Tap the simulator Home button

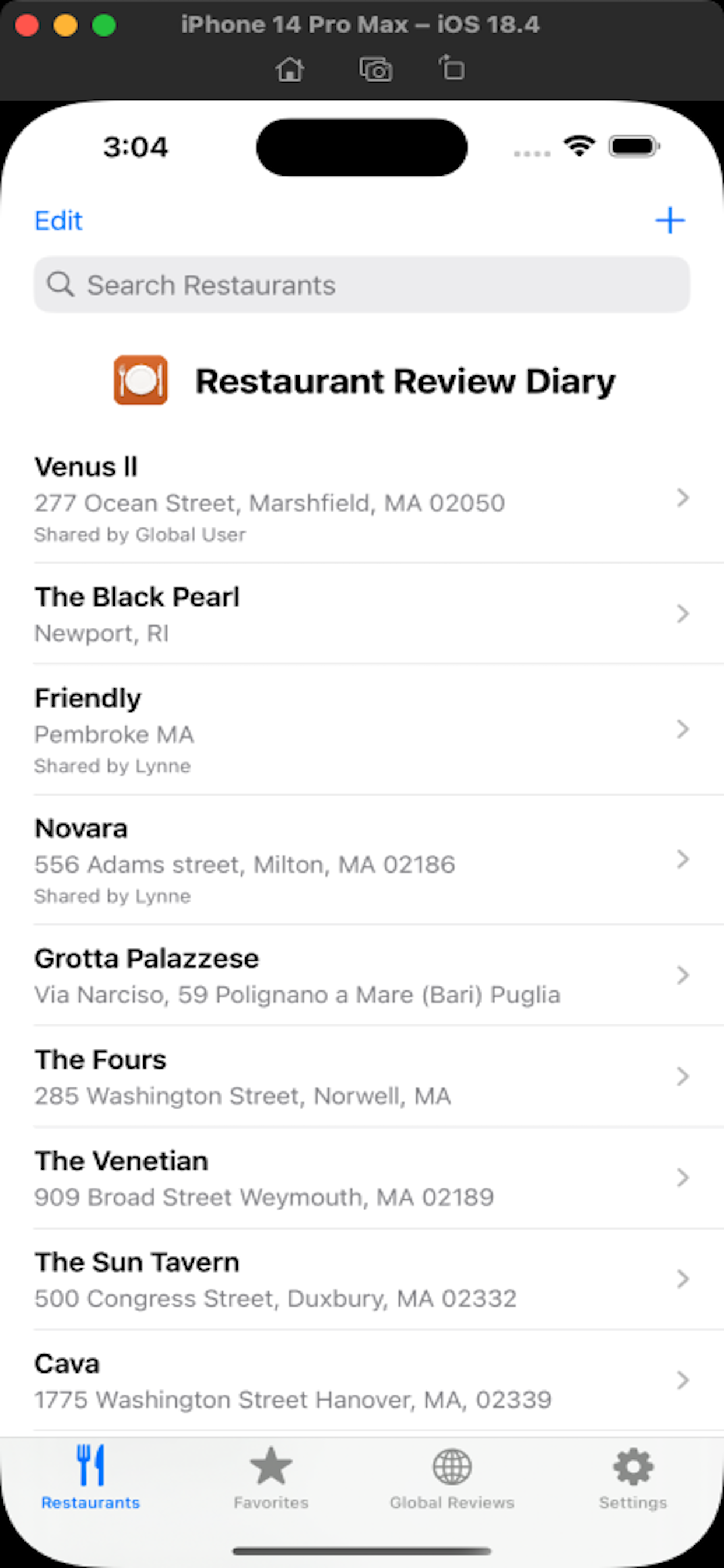coord(290,69)
